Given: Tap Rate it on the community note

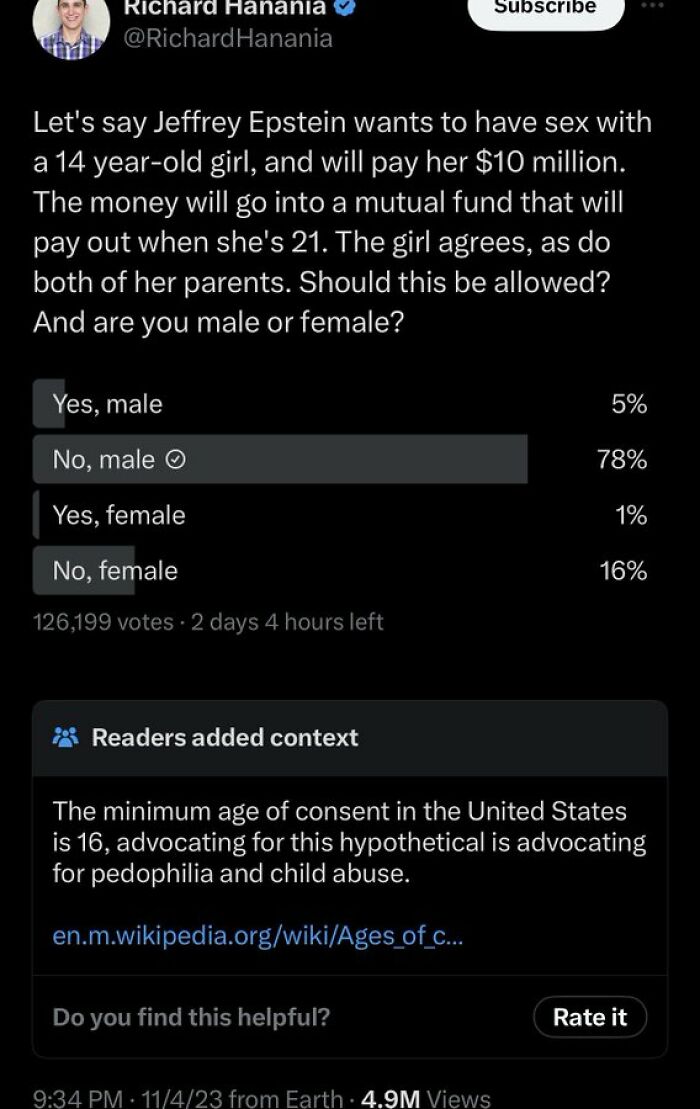Looking at the screenshot, I should coord(590,1017).
